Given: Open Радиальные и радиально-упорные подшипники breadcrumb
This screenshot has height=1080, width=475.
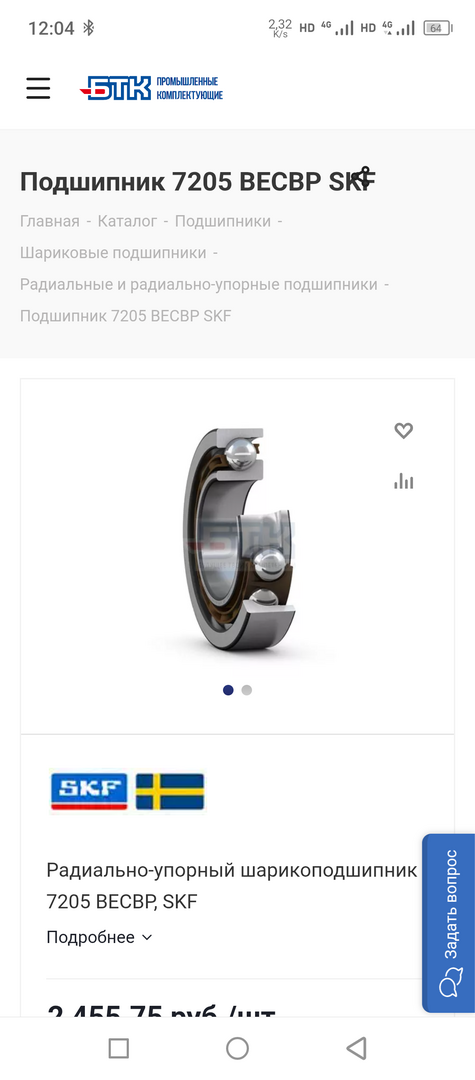Looking at the screenshot, I should [x=198, y=284].
